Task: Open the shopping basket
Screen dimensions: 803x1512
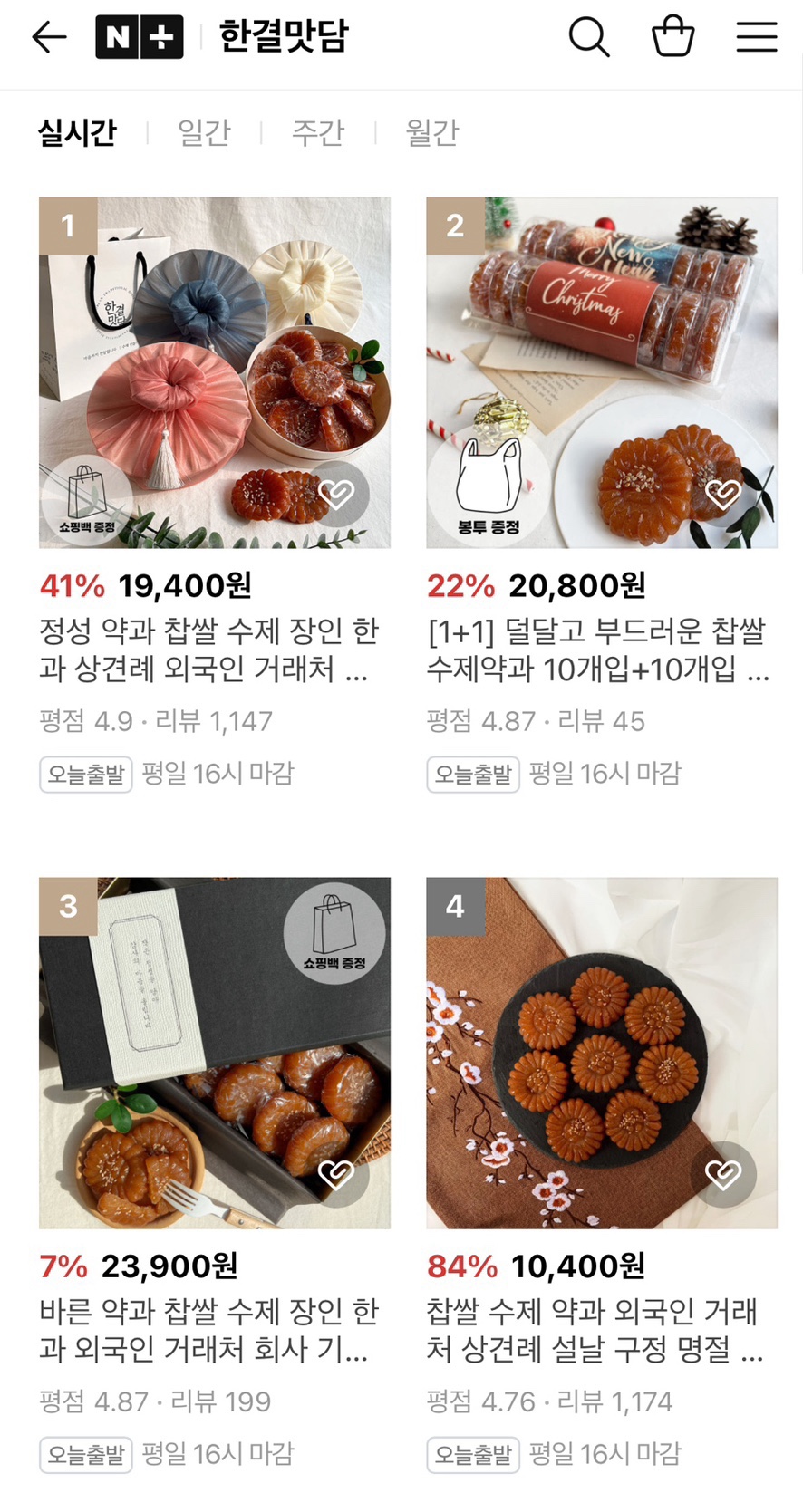Action: click(672, 37)
